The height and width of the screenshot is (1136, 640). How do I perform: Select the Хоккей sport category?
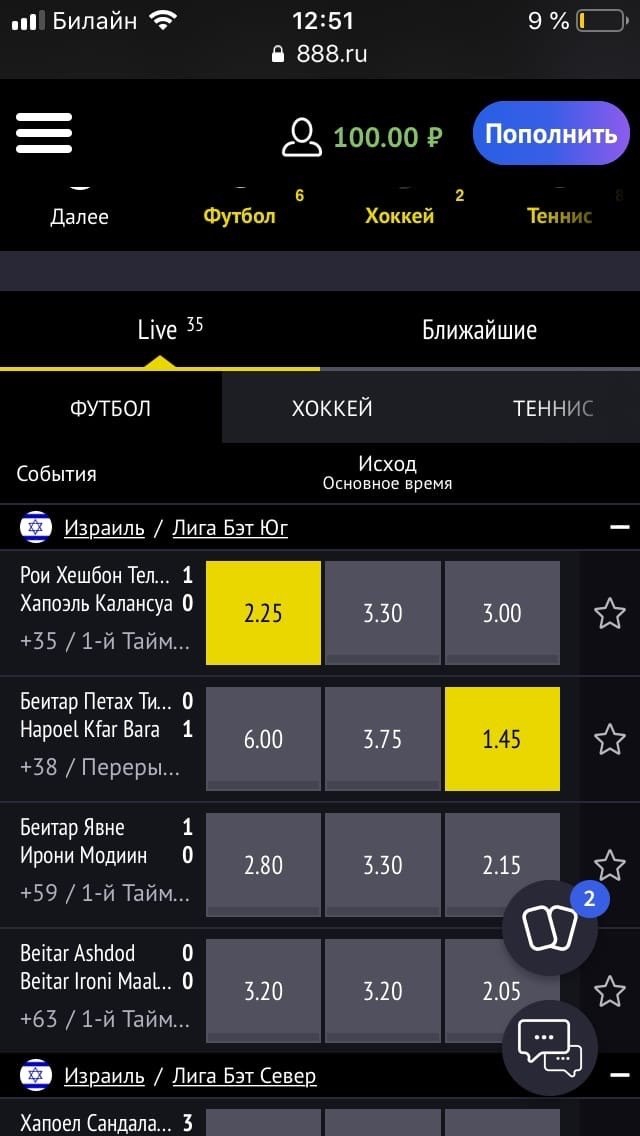pyautogui.click(x=399, y=215)
